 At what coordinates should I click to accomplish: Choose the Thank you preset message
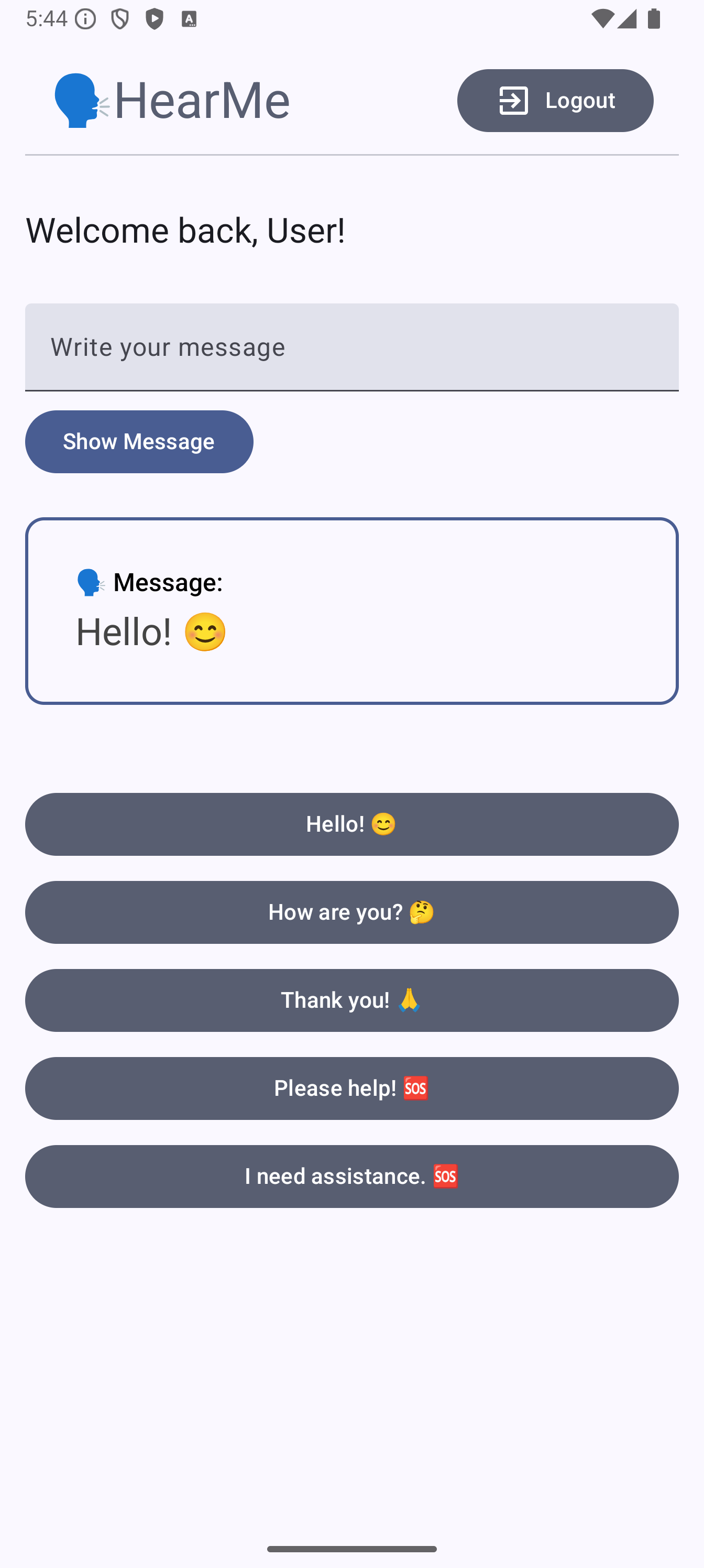(x=351, y=1000)
